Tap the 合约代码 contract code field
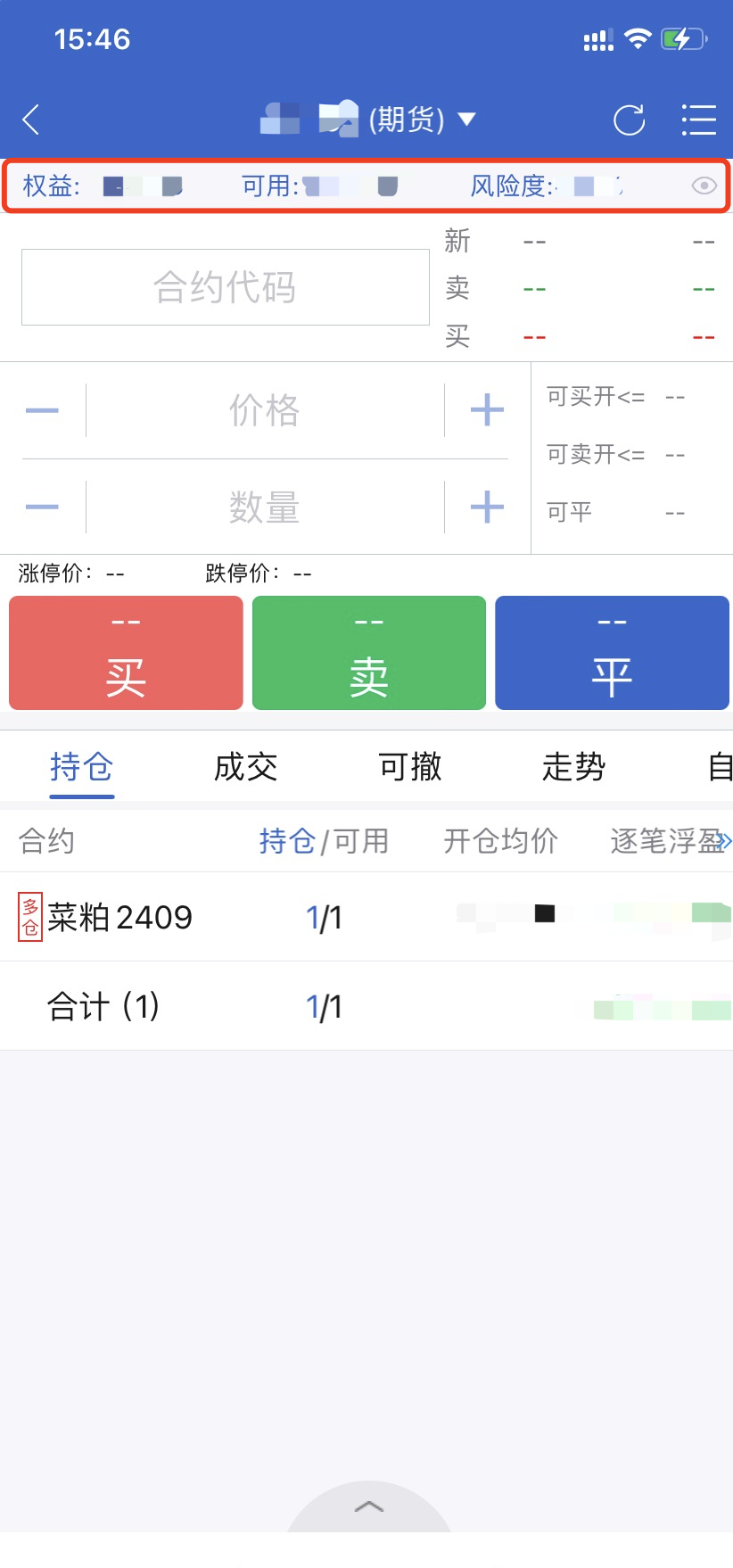This screenshot has width=733, height=1568. pos(225,287)
